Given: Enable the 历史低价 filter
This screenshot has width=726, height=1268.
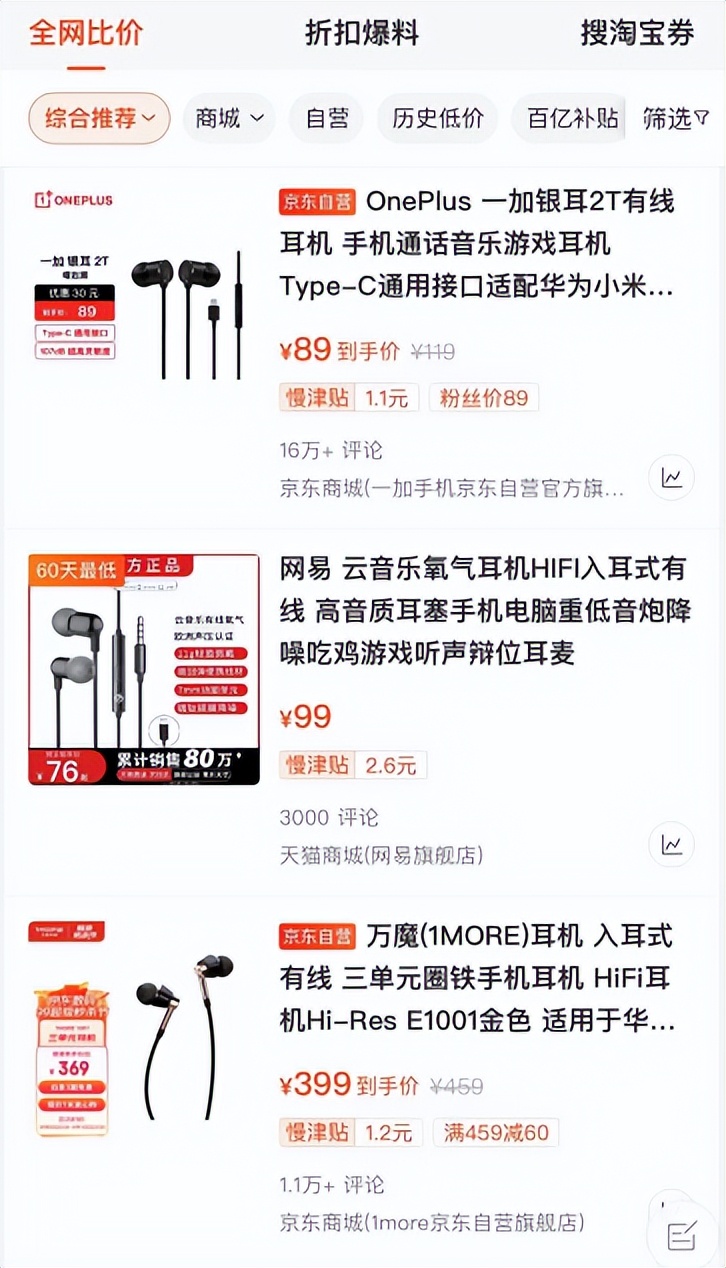Looking at the screenshot, I should (437, 117).
